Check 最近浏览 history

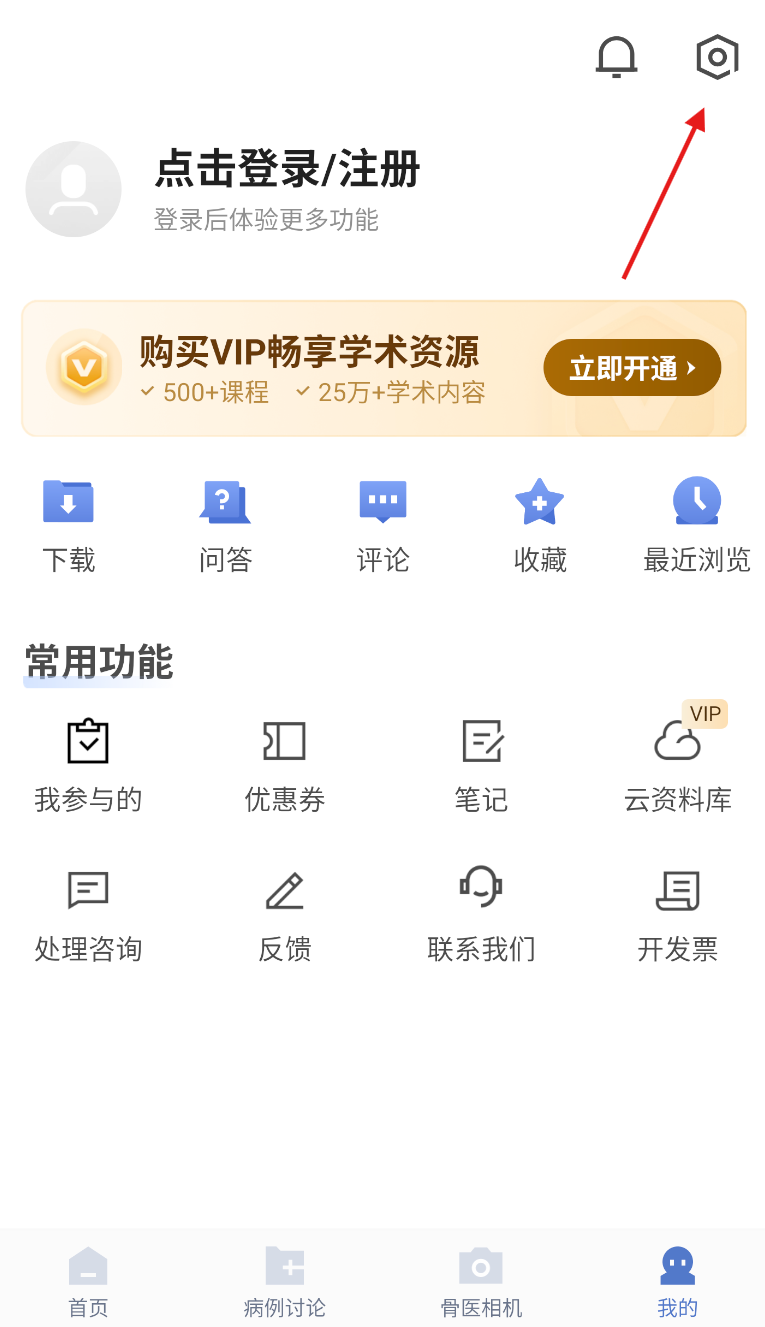(x=697, y=525)
